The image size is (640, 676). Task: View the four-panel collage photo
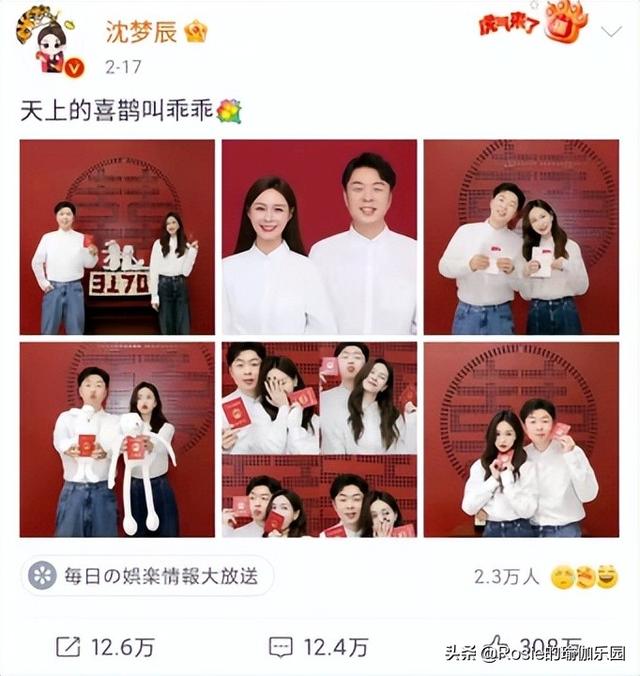(319, 439)
